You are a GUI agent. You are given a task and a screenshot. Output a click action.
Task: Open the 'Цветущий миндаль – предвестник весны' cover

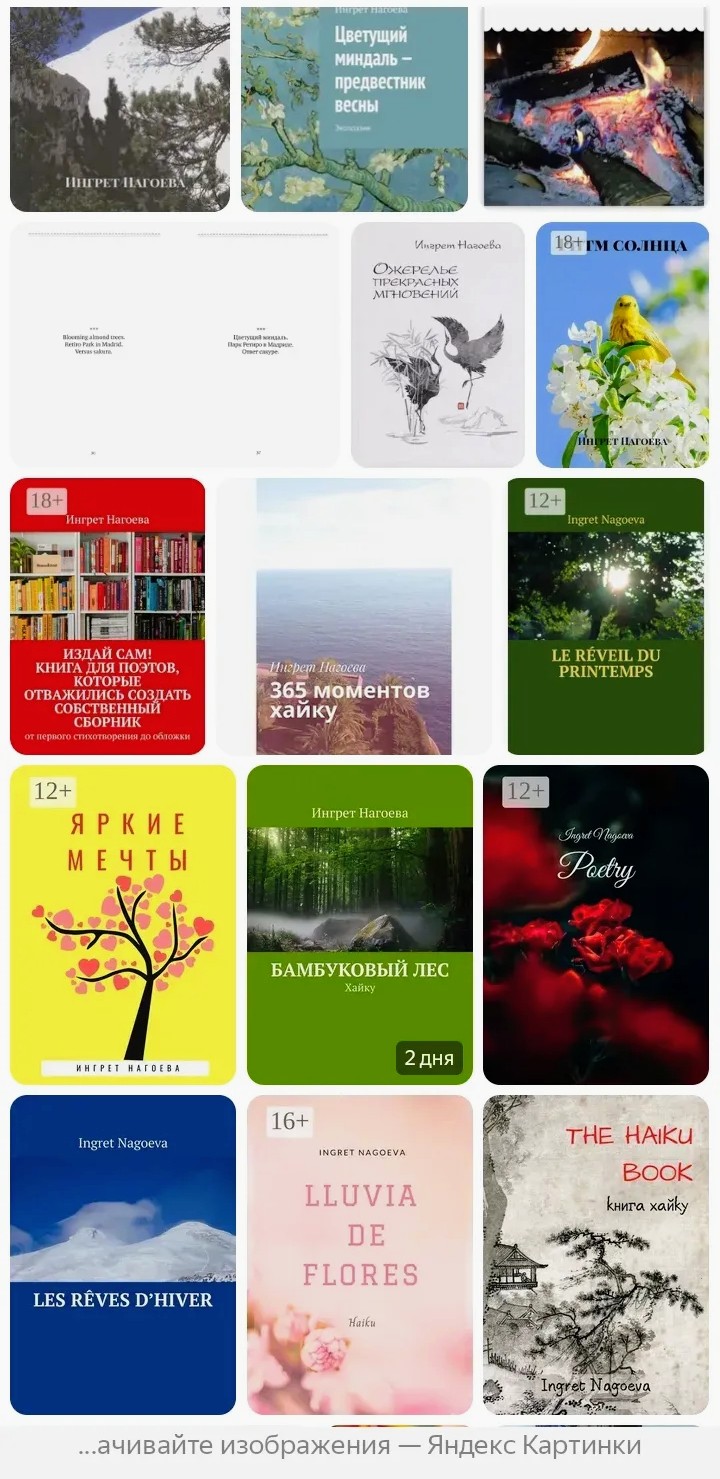[354, 108]
